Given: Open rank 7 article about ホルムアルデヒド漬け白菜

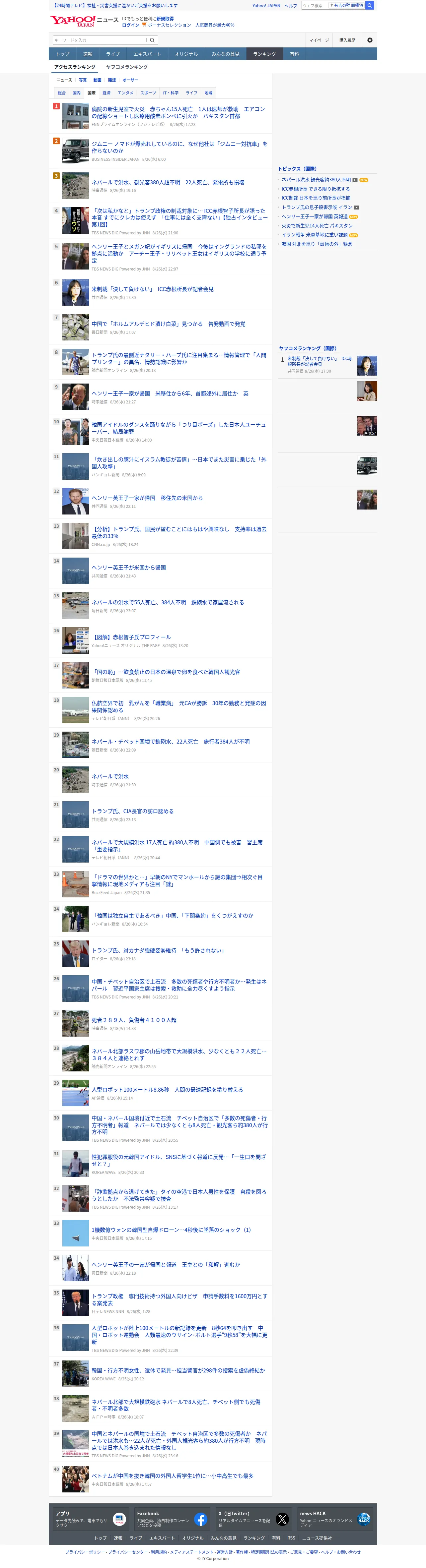Looking at the screenshot, I should (x=168, y=325).
